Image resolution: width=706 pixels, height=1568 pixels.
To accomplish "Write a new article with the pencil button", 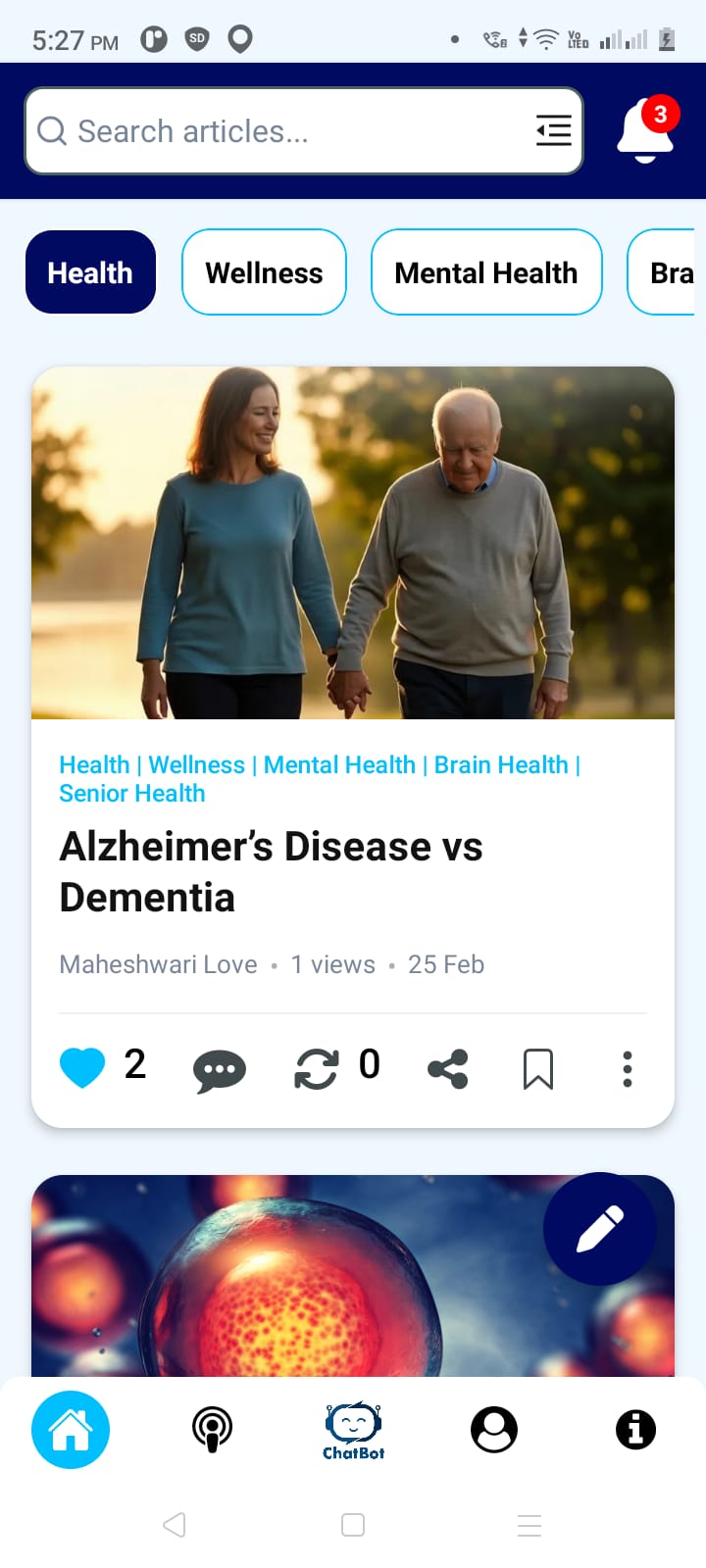I will click(599, 1229).
